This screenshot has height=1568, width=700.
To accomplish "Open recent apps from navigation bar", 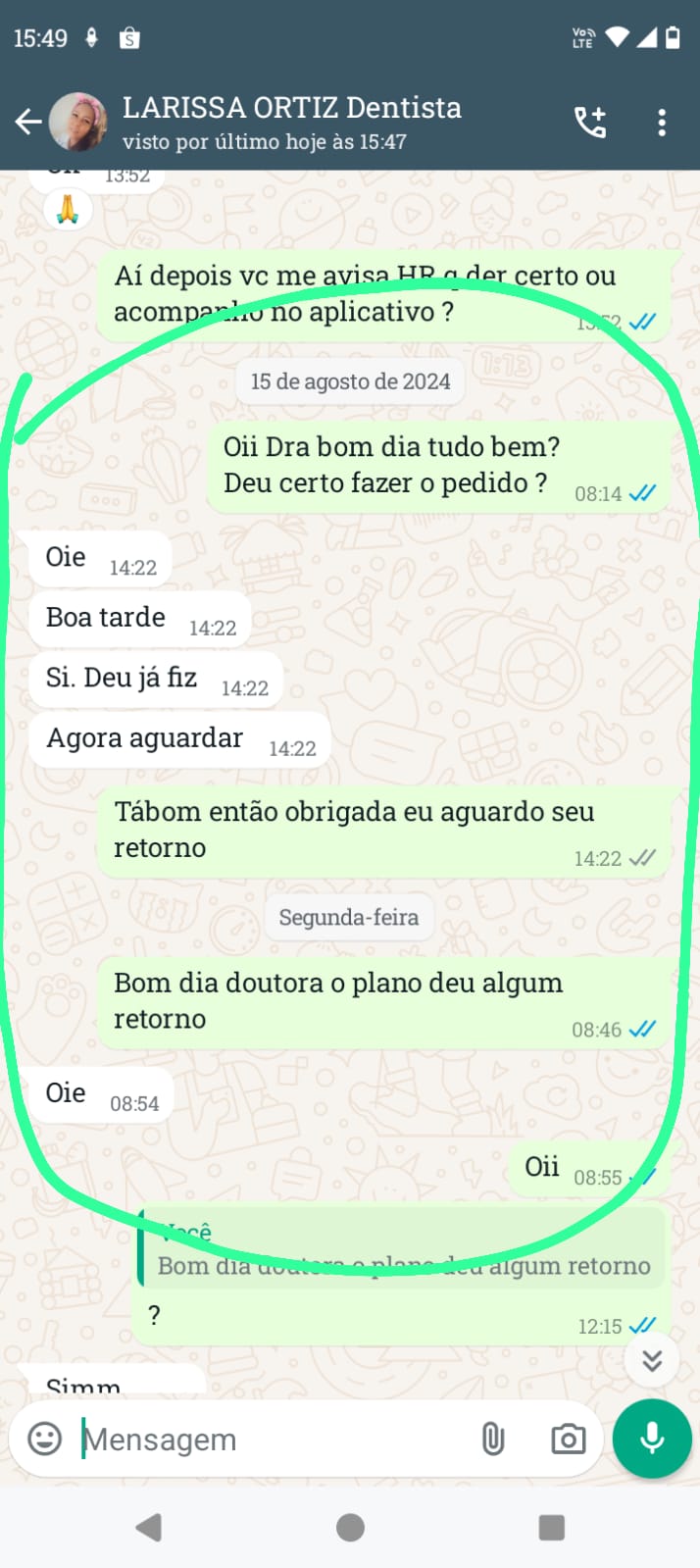I will pyautogui.click(x=552, y=1527).
